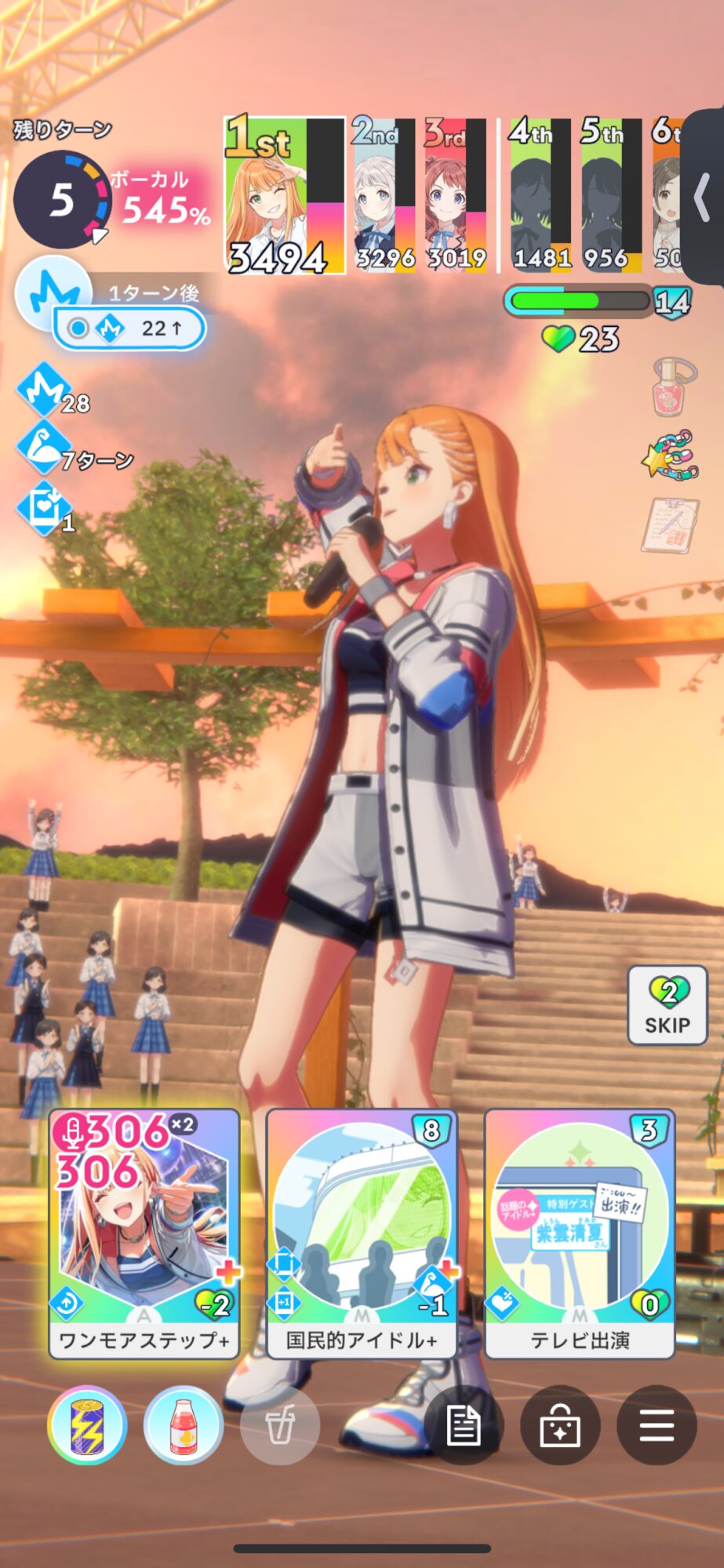
Task: View the notebook memo item
Action: pos(669,524)
